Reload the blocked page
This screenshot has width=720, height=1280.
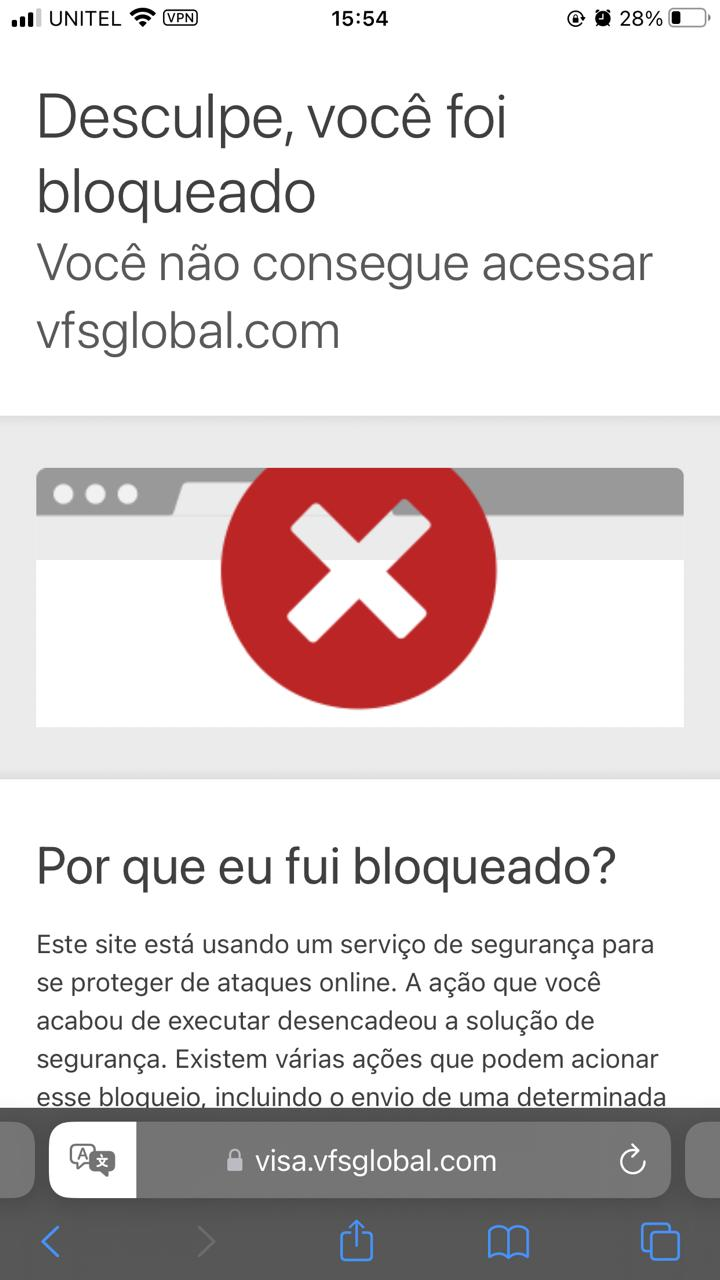coord(632,1160)
